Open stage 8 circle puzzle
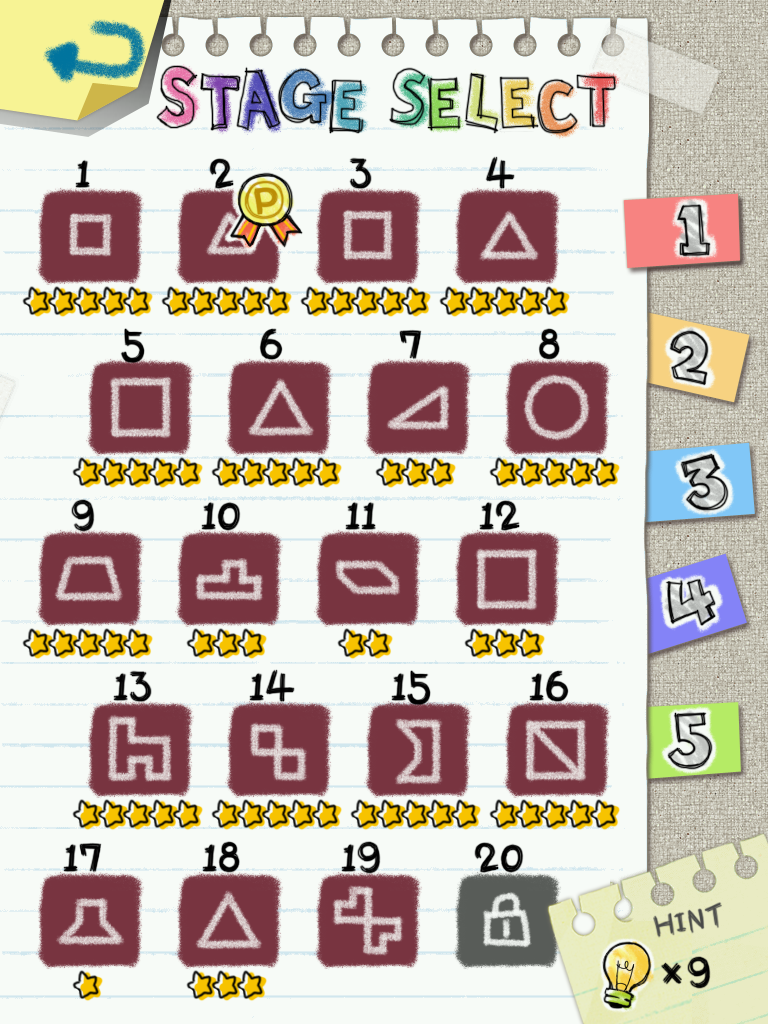 [557, 408]
